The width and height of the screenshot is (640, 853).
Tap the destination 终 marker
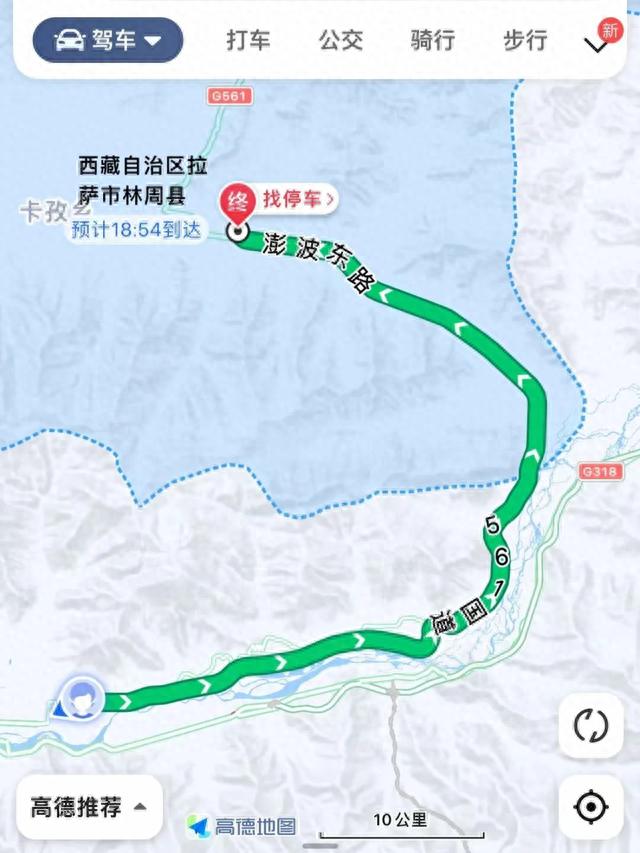[x=238, y=199]
